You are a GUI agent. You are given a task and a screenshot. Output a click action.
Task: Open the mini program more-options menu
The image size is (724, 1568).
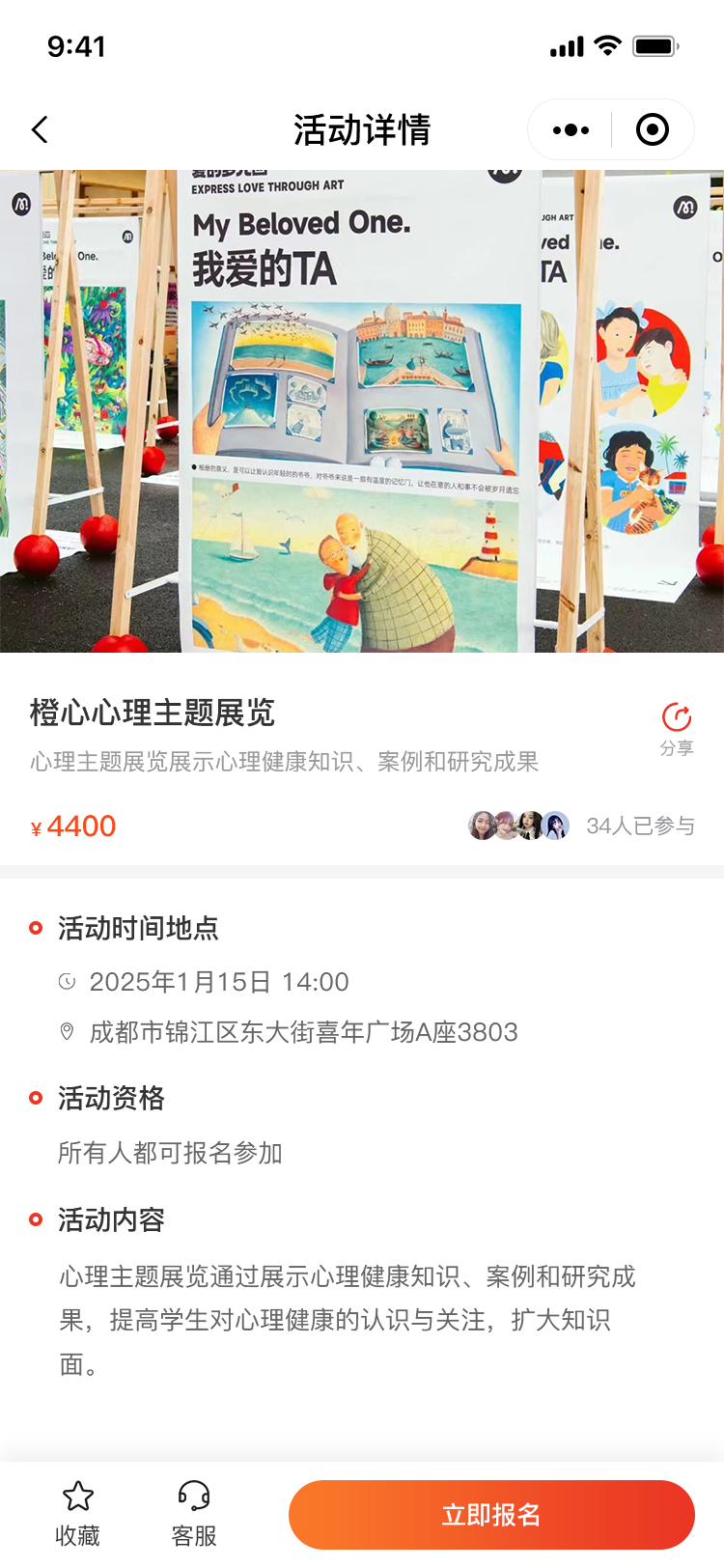click(571, 129)
